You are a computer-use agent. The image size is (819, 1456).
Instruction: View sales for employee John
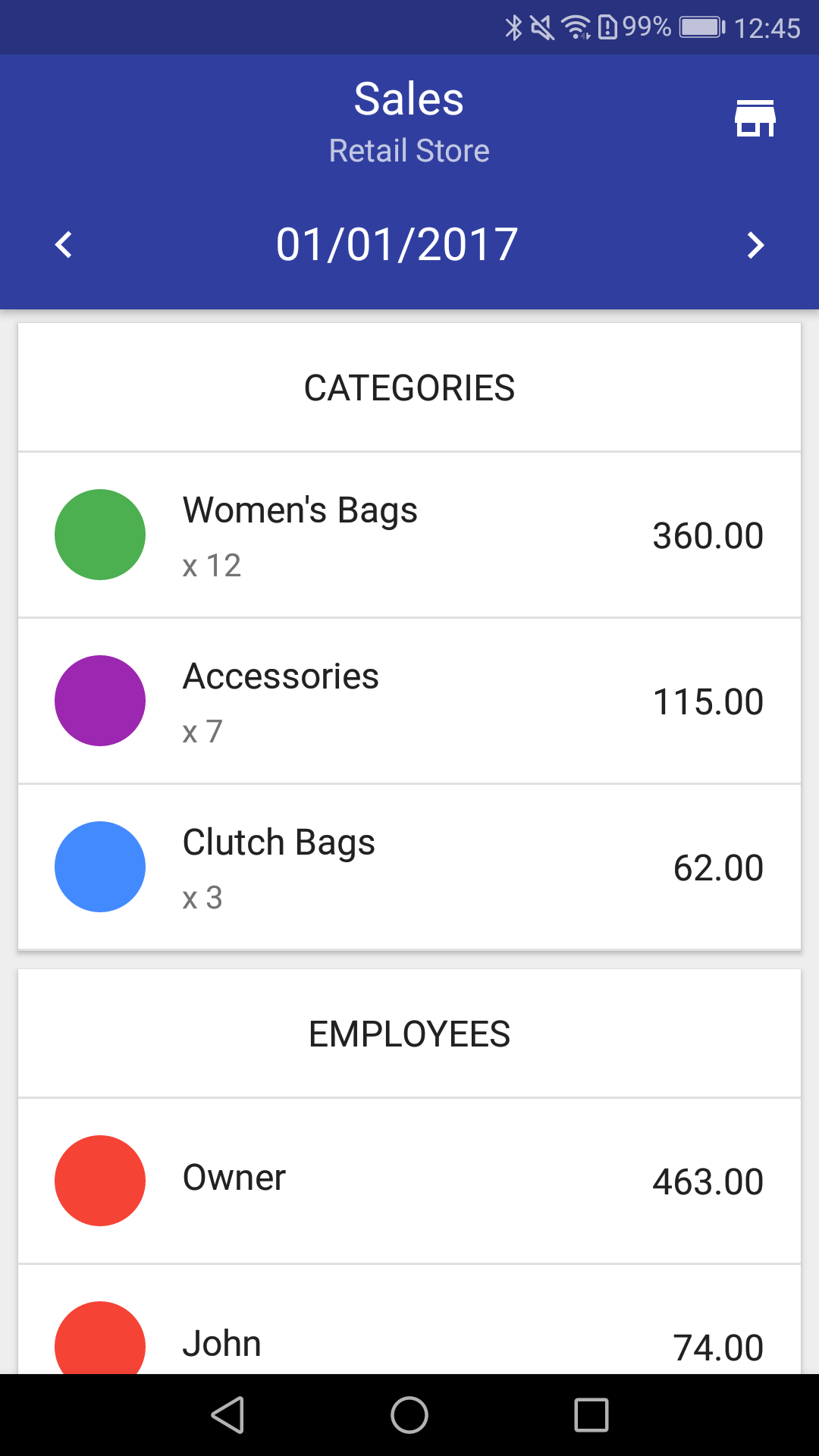pyautogui.click(x=409, y=1338)
